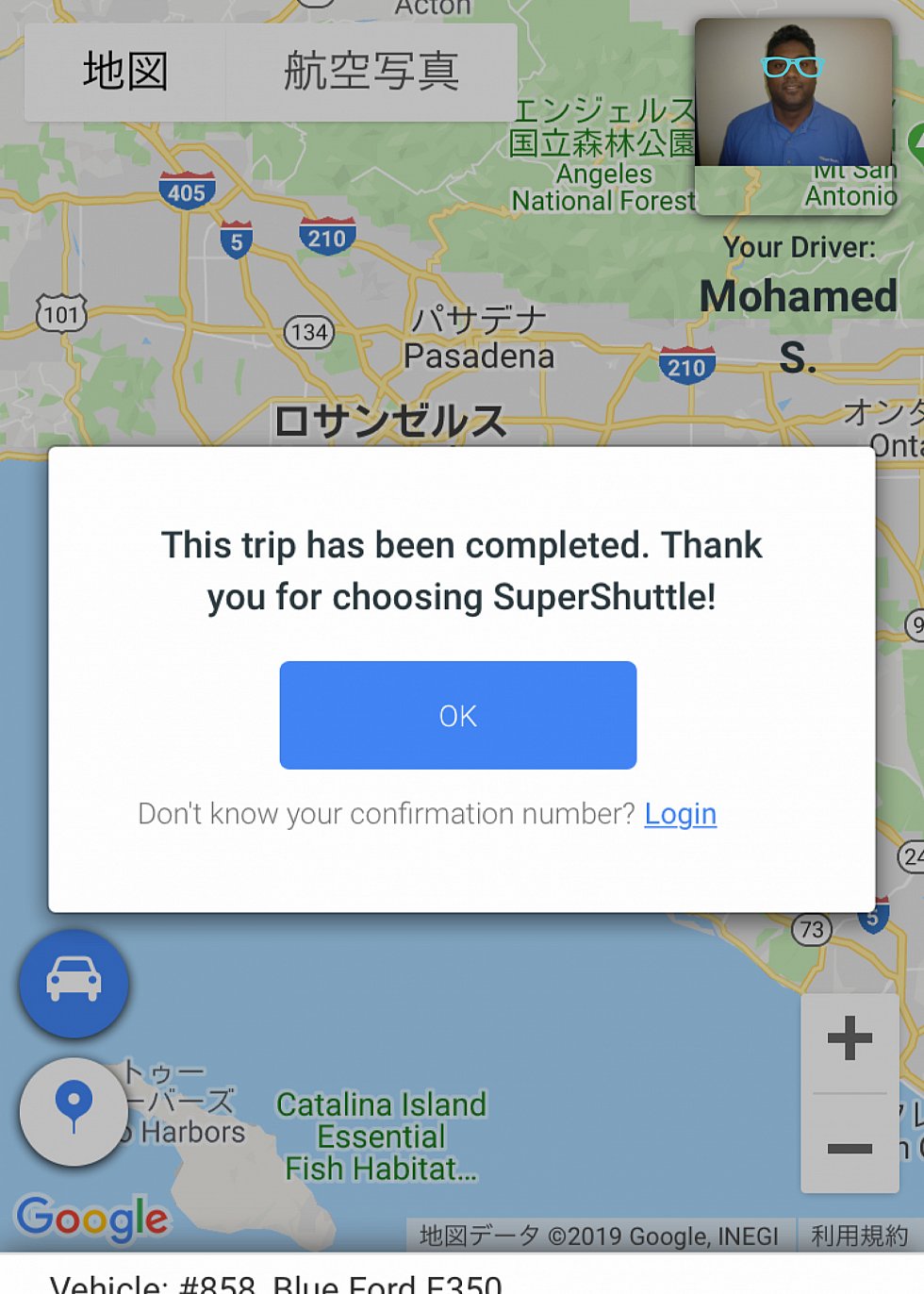Image resolution: width=924 pixels, height=1294 pixels.
Task: Open the driver photo of Mohamed S.
Action: click(793, 94)
